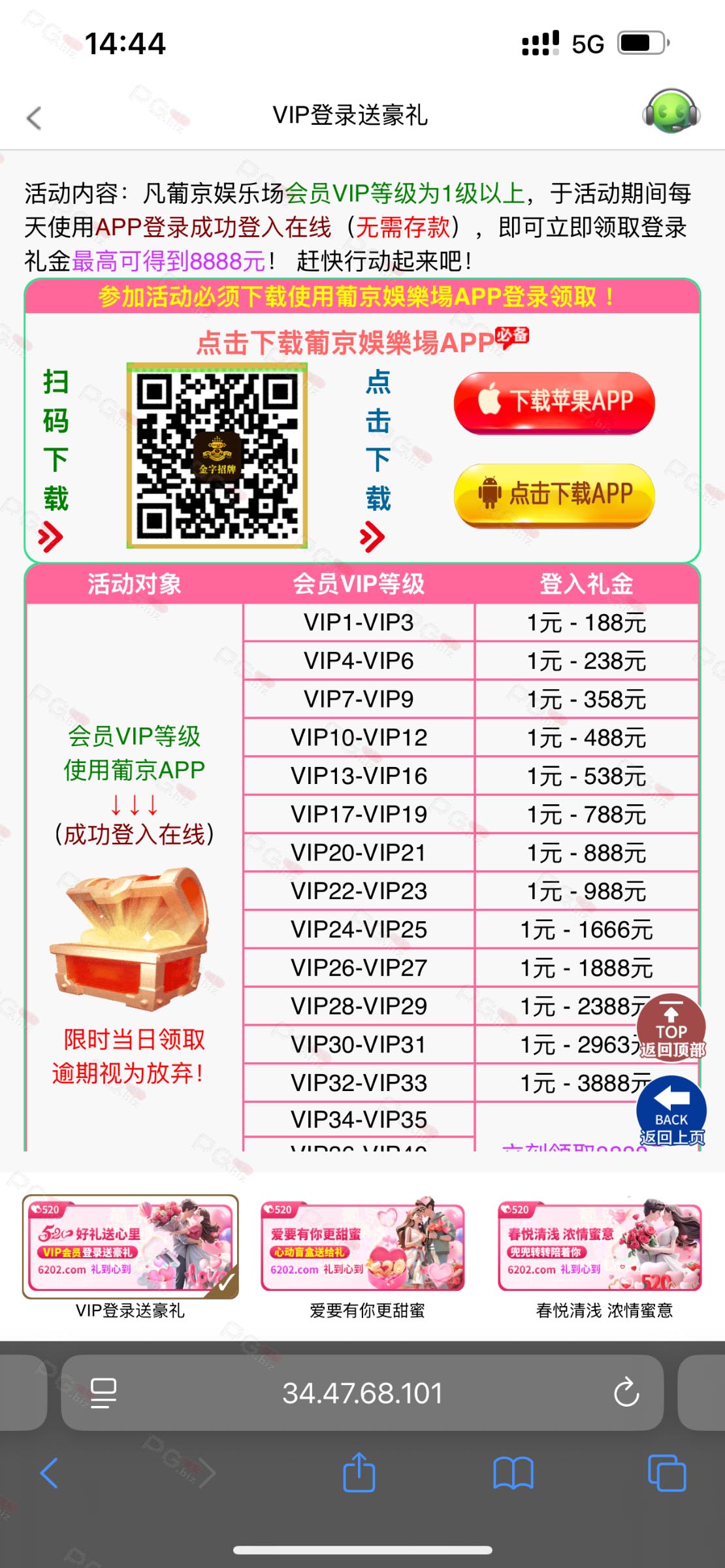725x1568 pixels.
Task: Open customer service headset icon
Action: tap(671, 111)
